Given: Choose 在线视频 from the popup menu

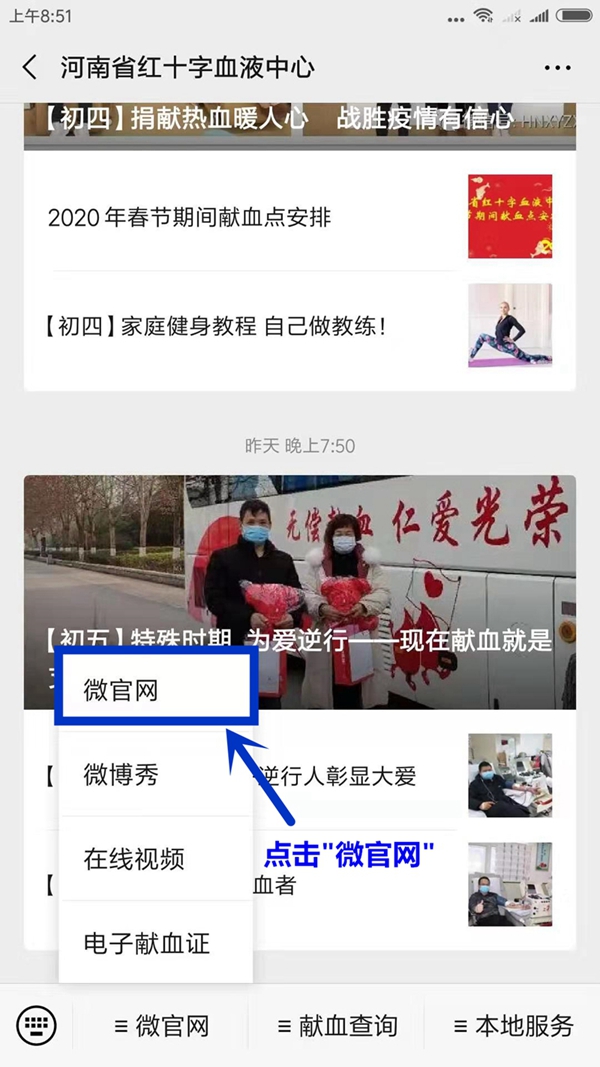Looking at the screenshot, I should 155,859.
